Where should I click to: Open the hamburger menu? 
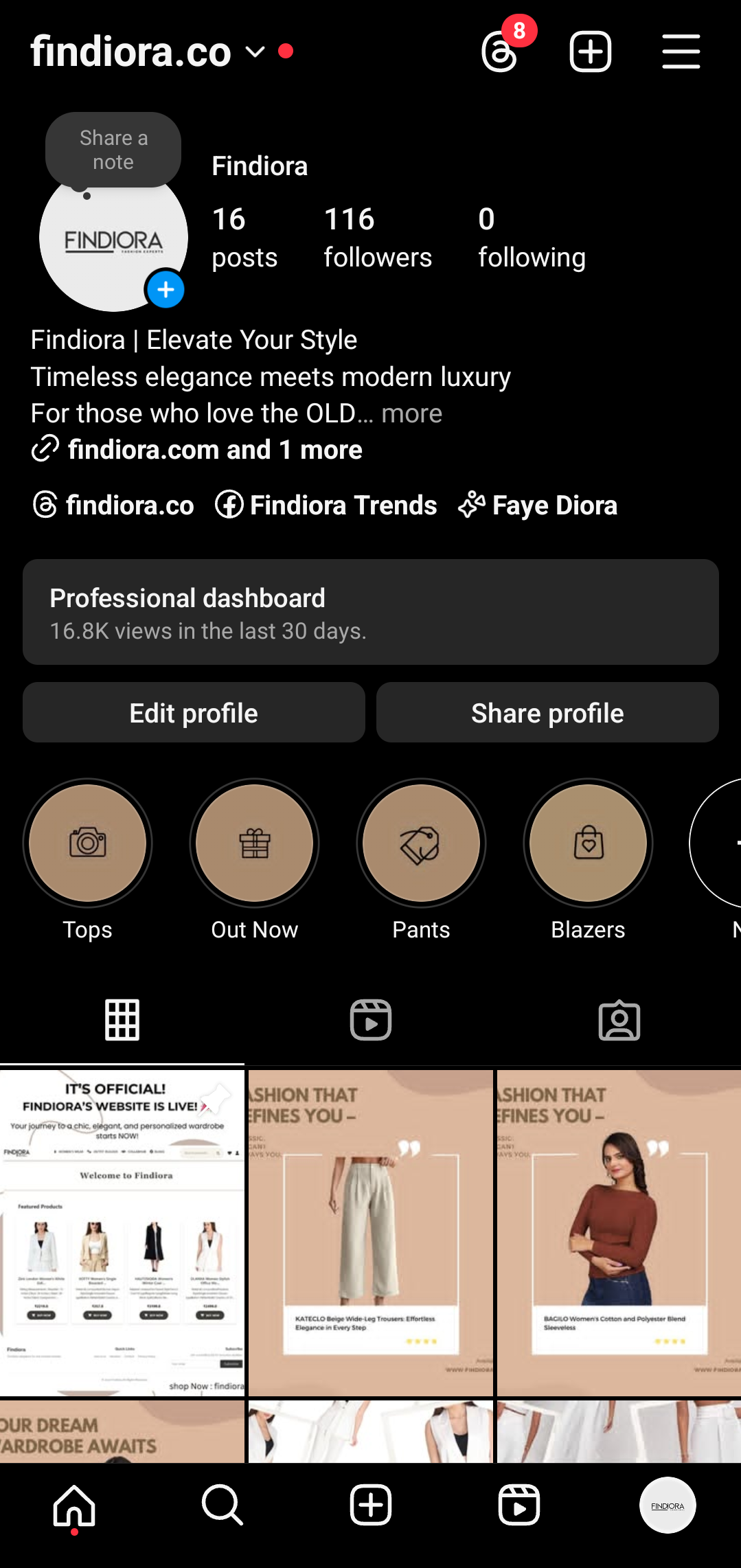click(x=681, y=52)
